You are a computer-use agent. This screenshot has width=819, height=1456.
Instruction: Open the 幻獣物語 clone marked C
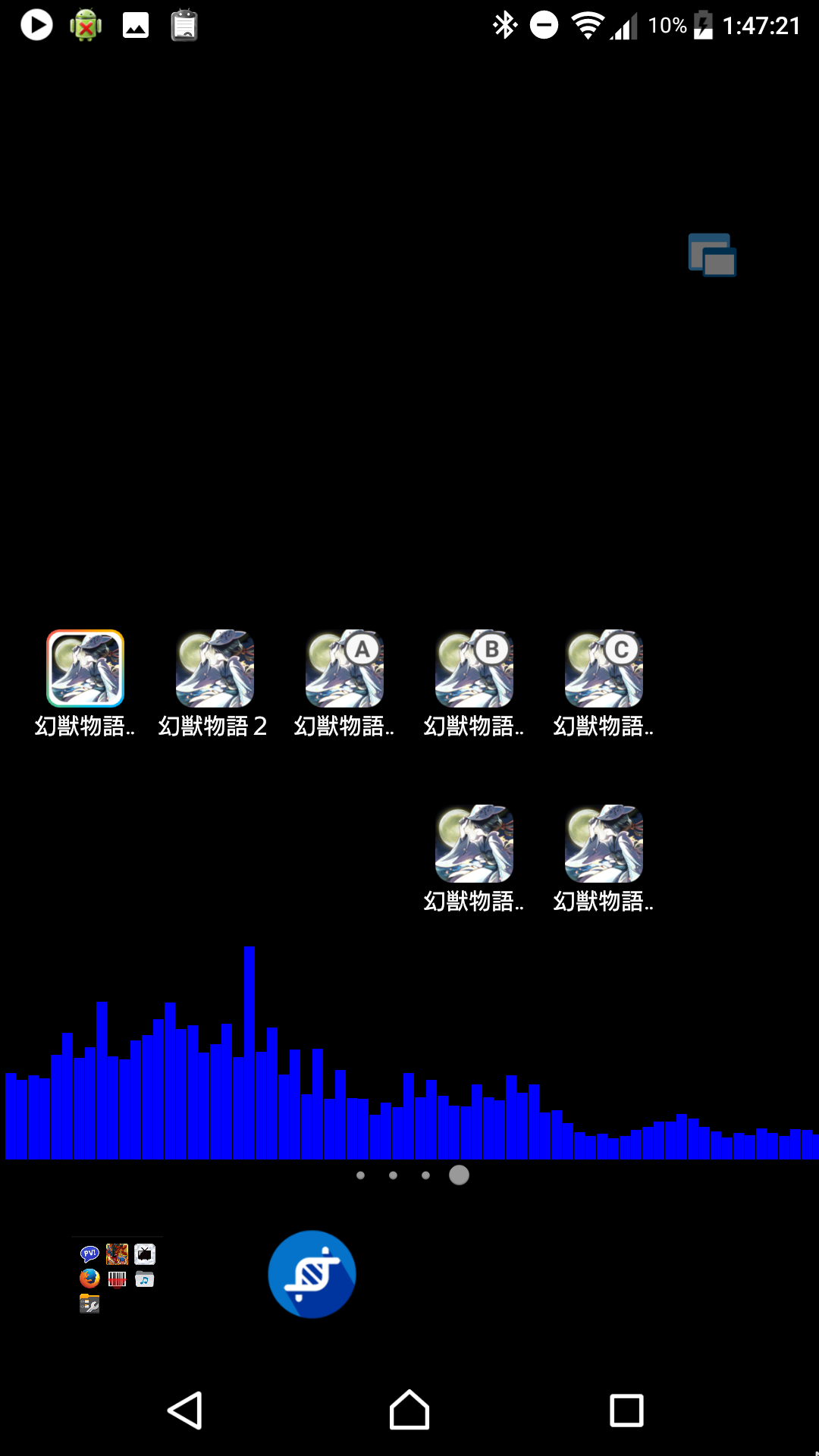click(604, 669)
